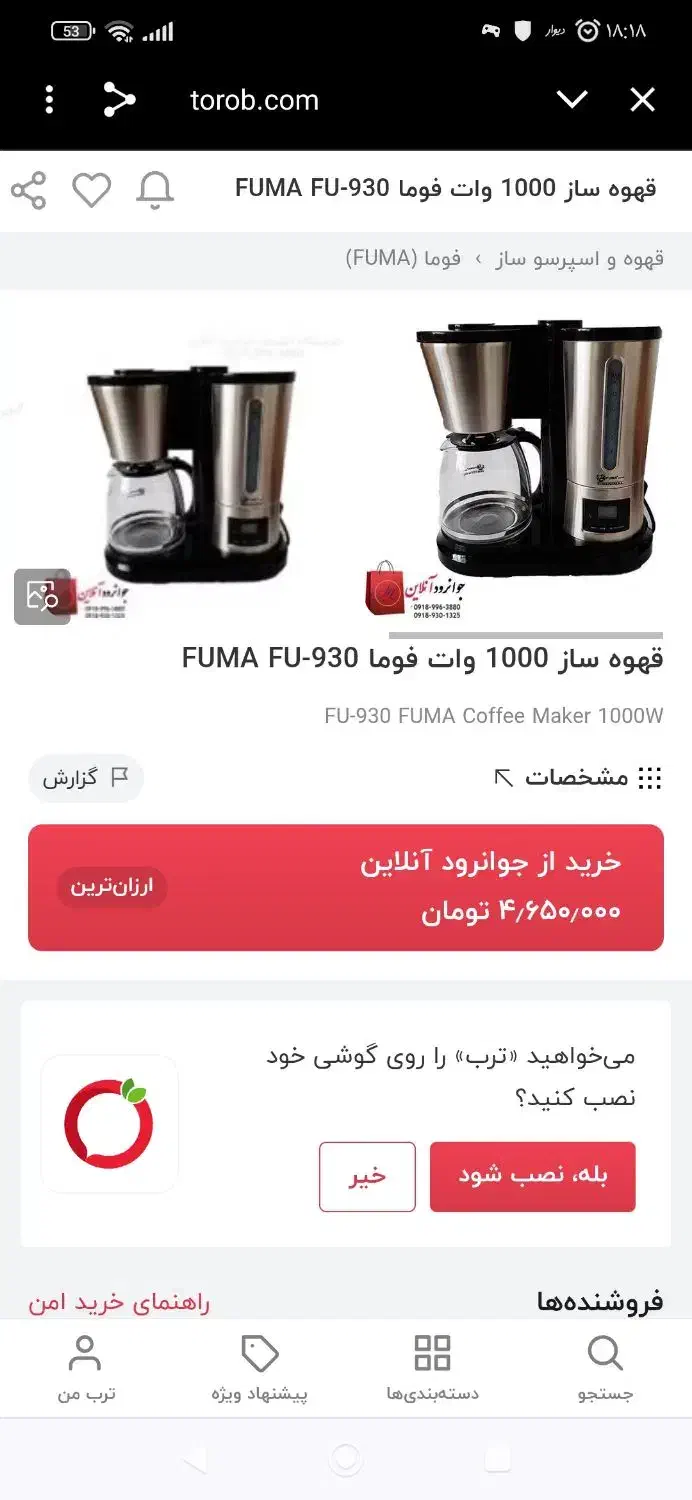Switch to the جستجو search tab
This screenshot has height=1500, width=692.
click(605, 1368)
